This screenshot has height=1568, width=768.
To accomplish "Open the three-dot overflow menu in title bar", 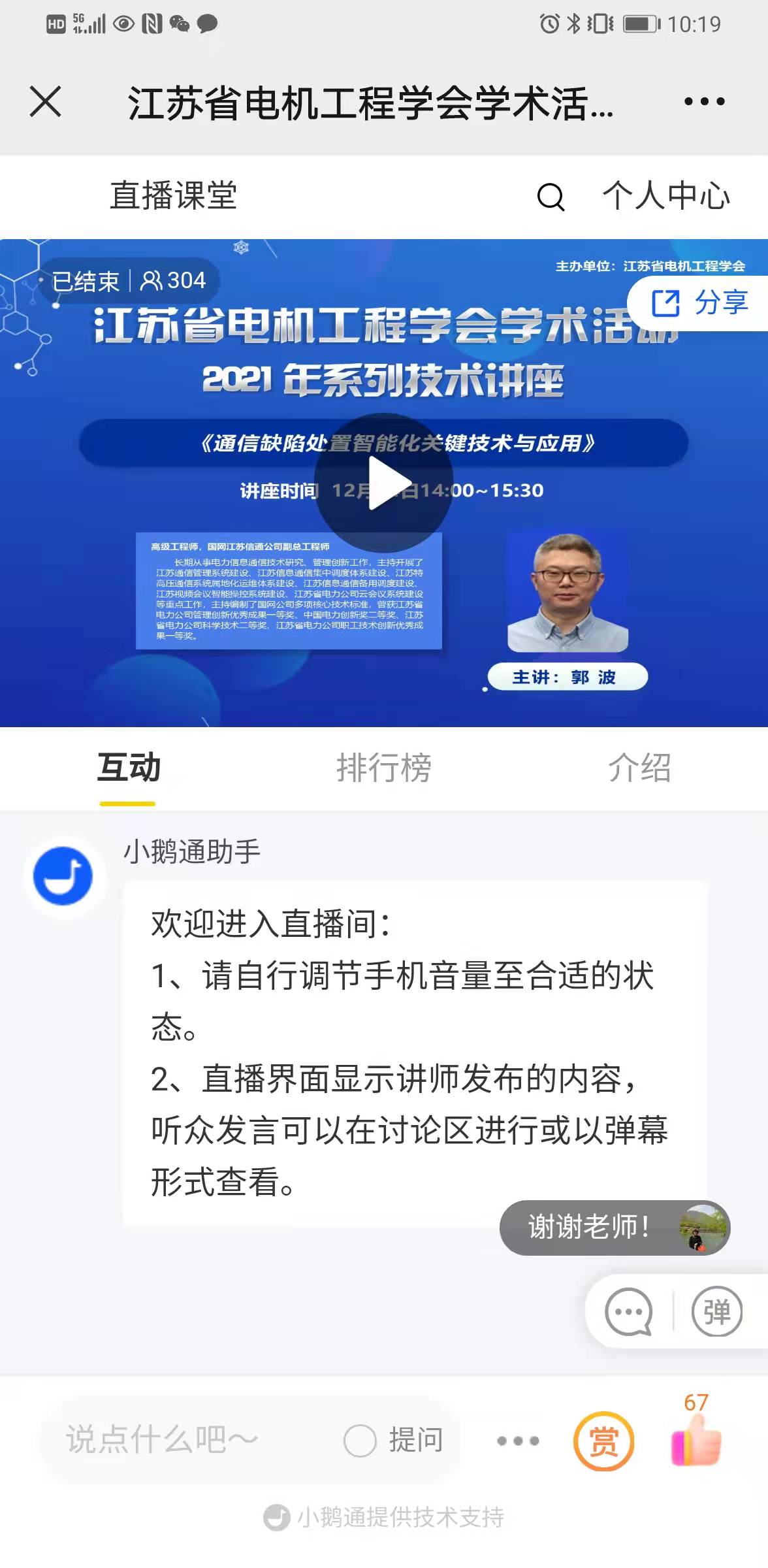I will coord(704,102).
